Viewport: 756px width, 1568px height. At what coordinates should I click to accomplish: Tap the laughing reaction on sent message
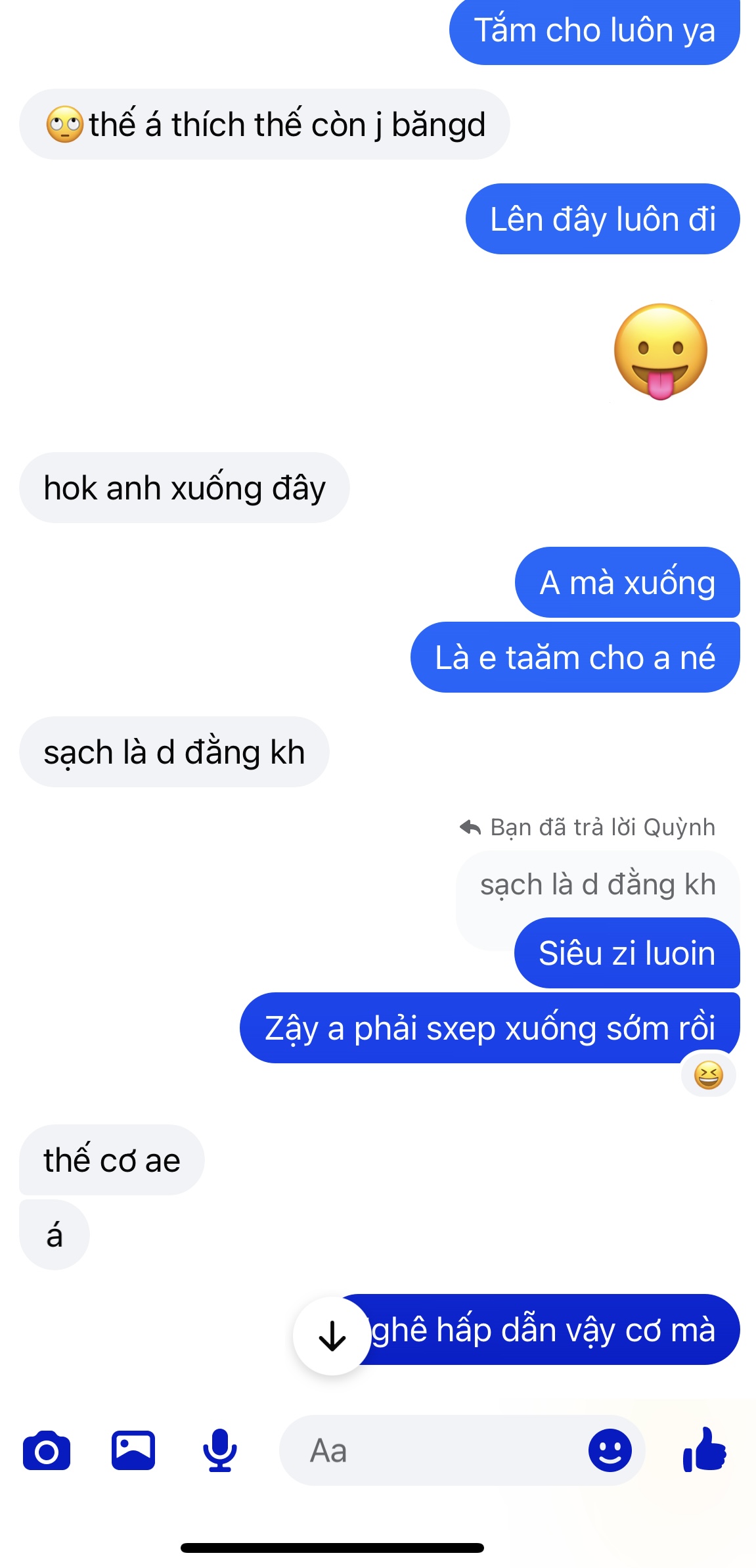708,1075
